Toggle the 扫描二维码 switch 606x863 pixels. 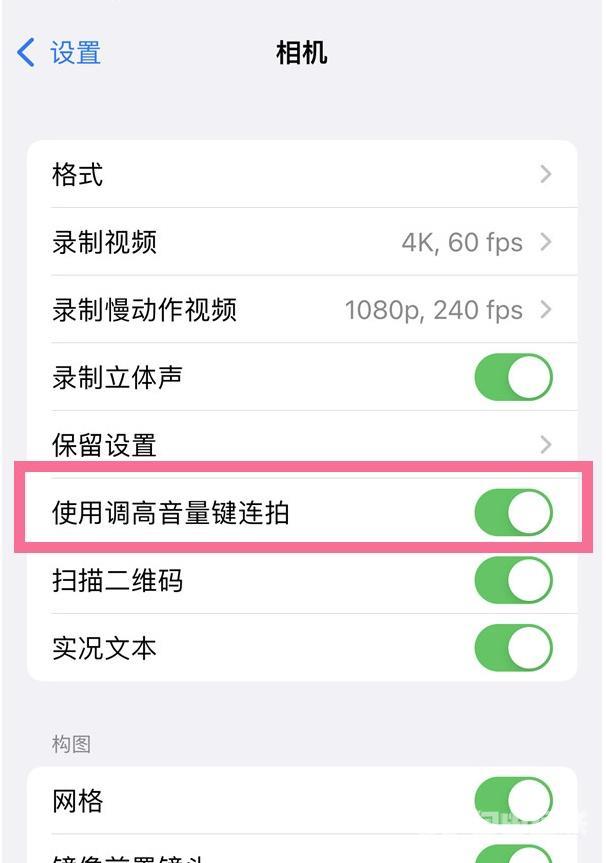pyautogui.click(x=514, y=580)
